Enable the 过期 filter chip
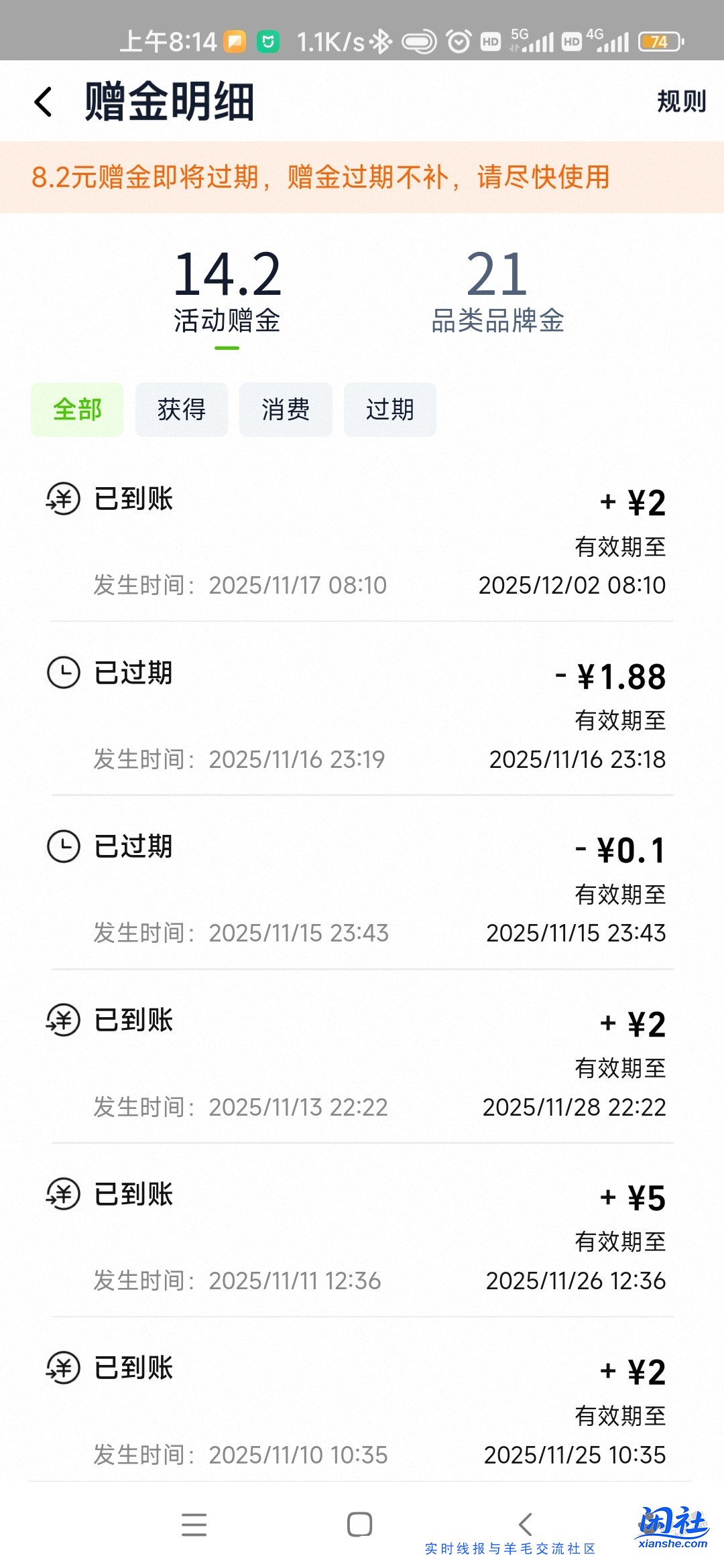 click(389, 409)
